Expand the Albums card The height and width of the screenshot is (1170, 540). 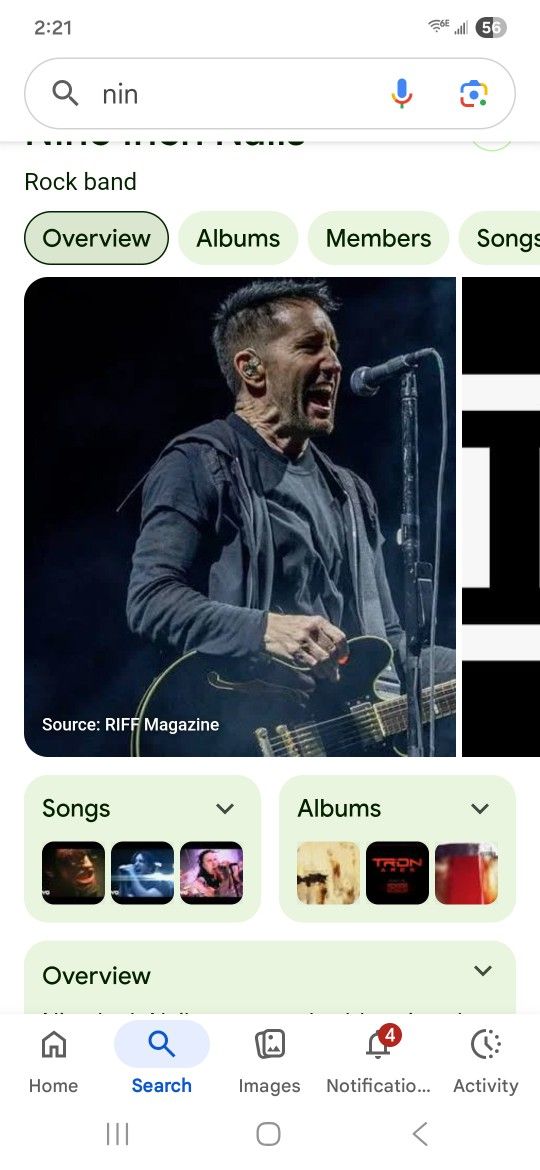[x=398, y=848]
